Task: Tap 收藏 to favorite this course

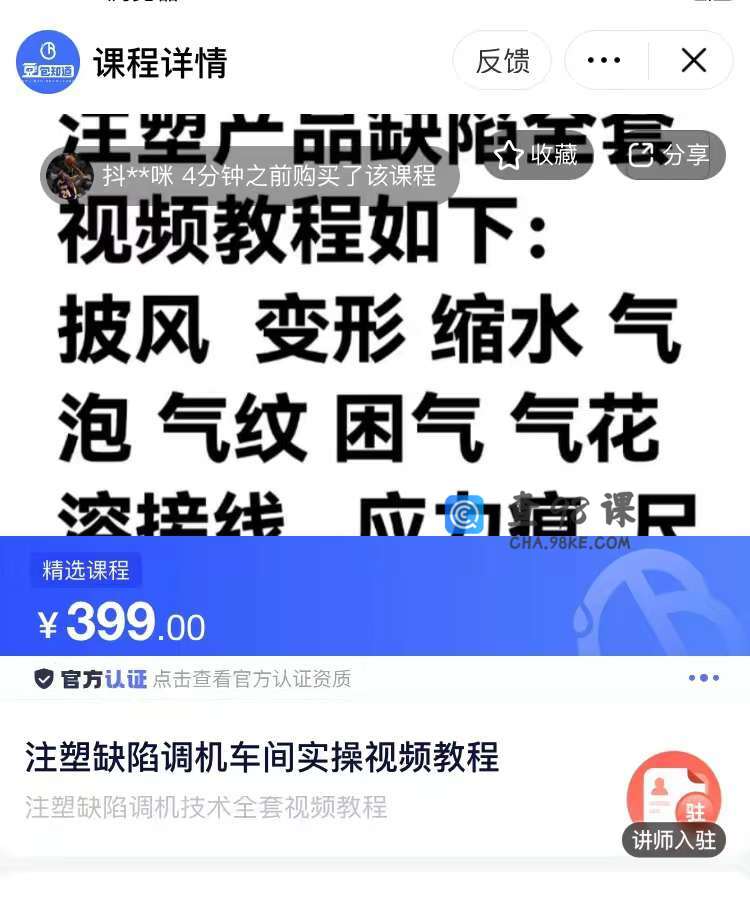Action: pos(538,155)
